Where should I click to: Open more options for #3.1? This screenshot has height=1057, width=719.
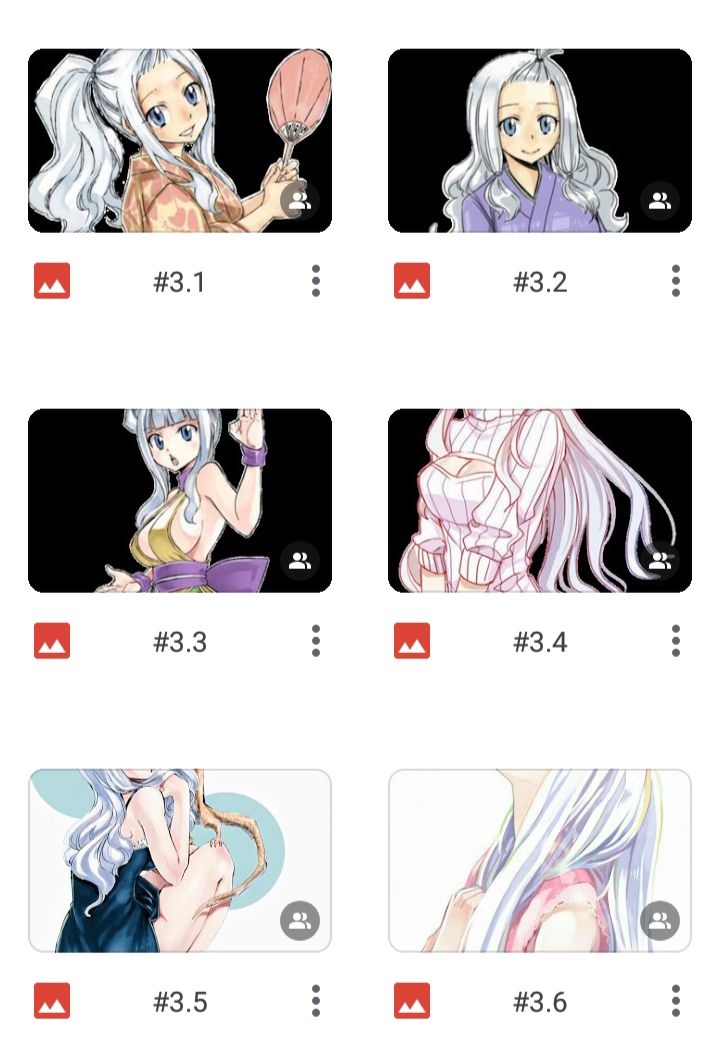coord(316,281)
